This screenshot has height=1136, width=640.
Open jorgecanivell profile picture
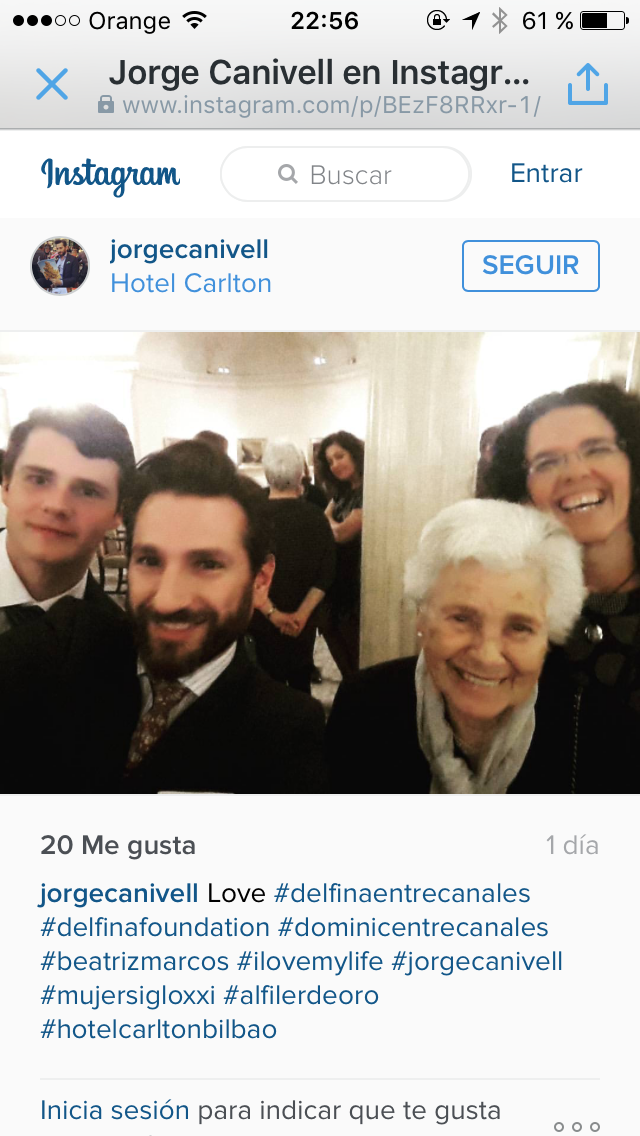point(60,266)
